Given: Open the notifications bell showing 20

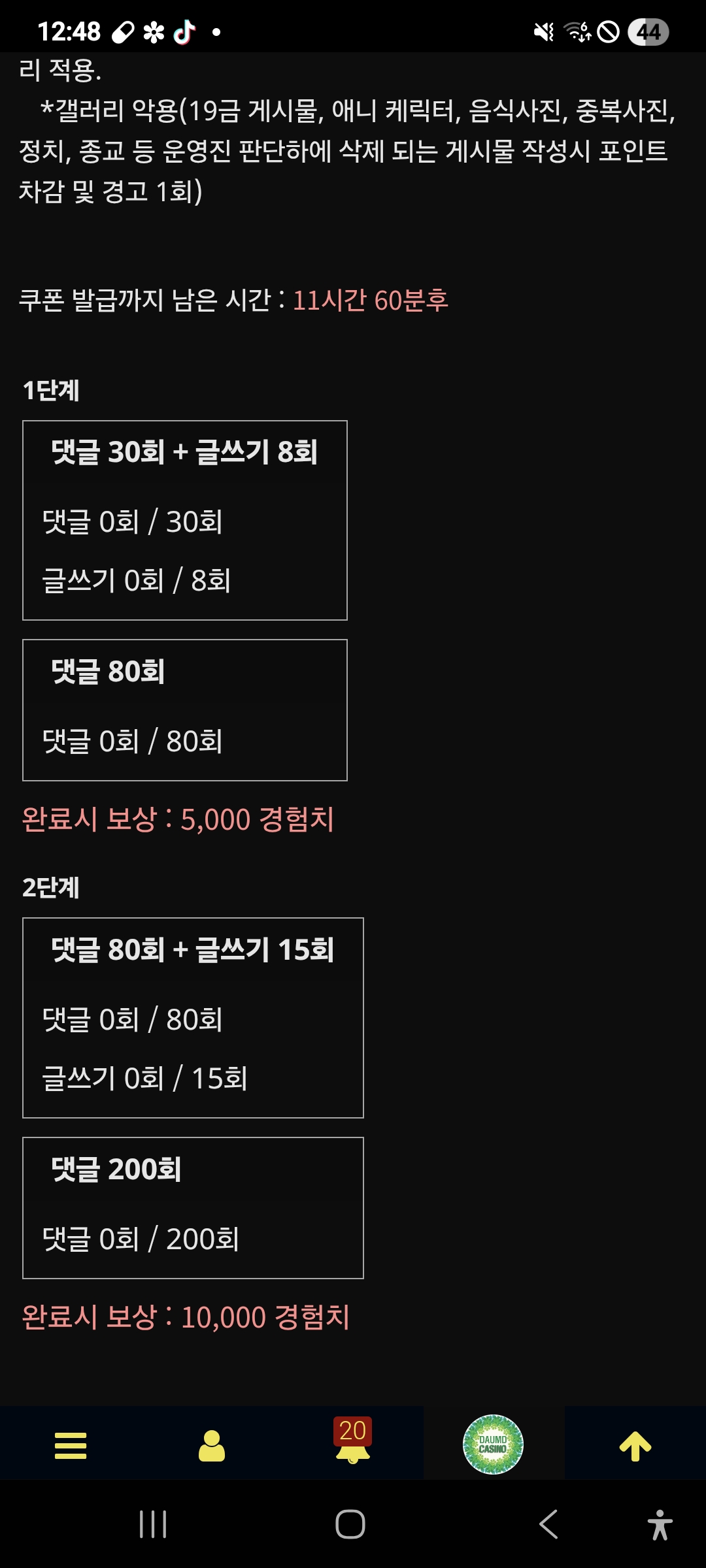Looking at the screenshot, I should tap(353, 1443).
